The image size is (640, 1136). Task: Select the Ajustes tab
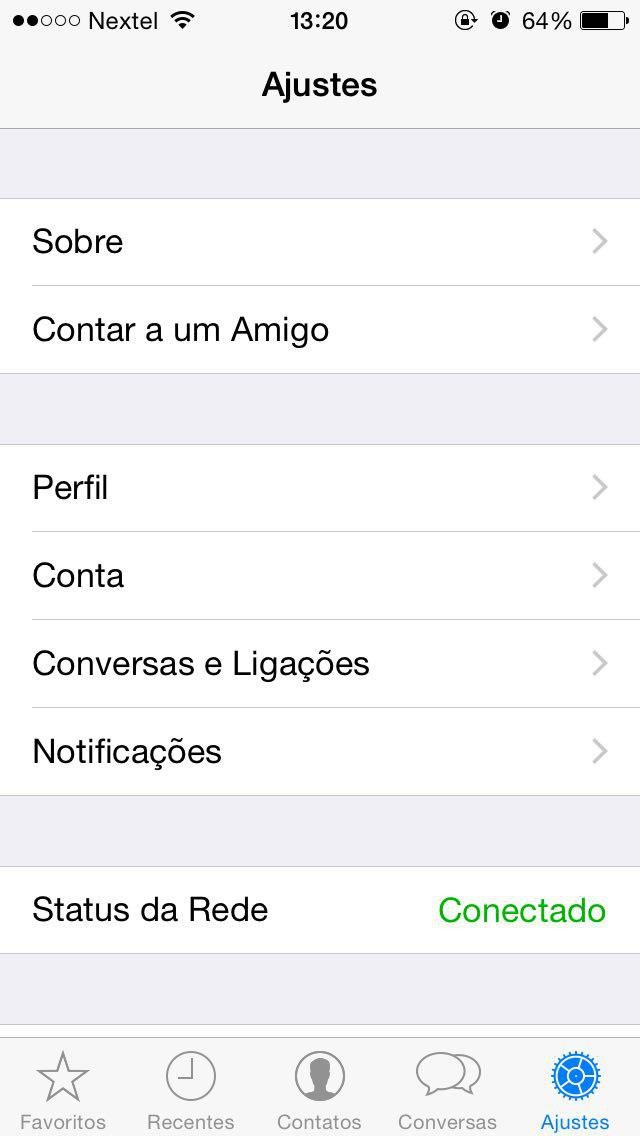click(x=575, y=1088)
